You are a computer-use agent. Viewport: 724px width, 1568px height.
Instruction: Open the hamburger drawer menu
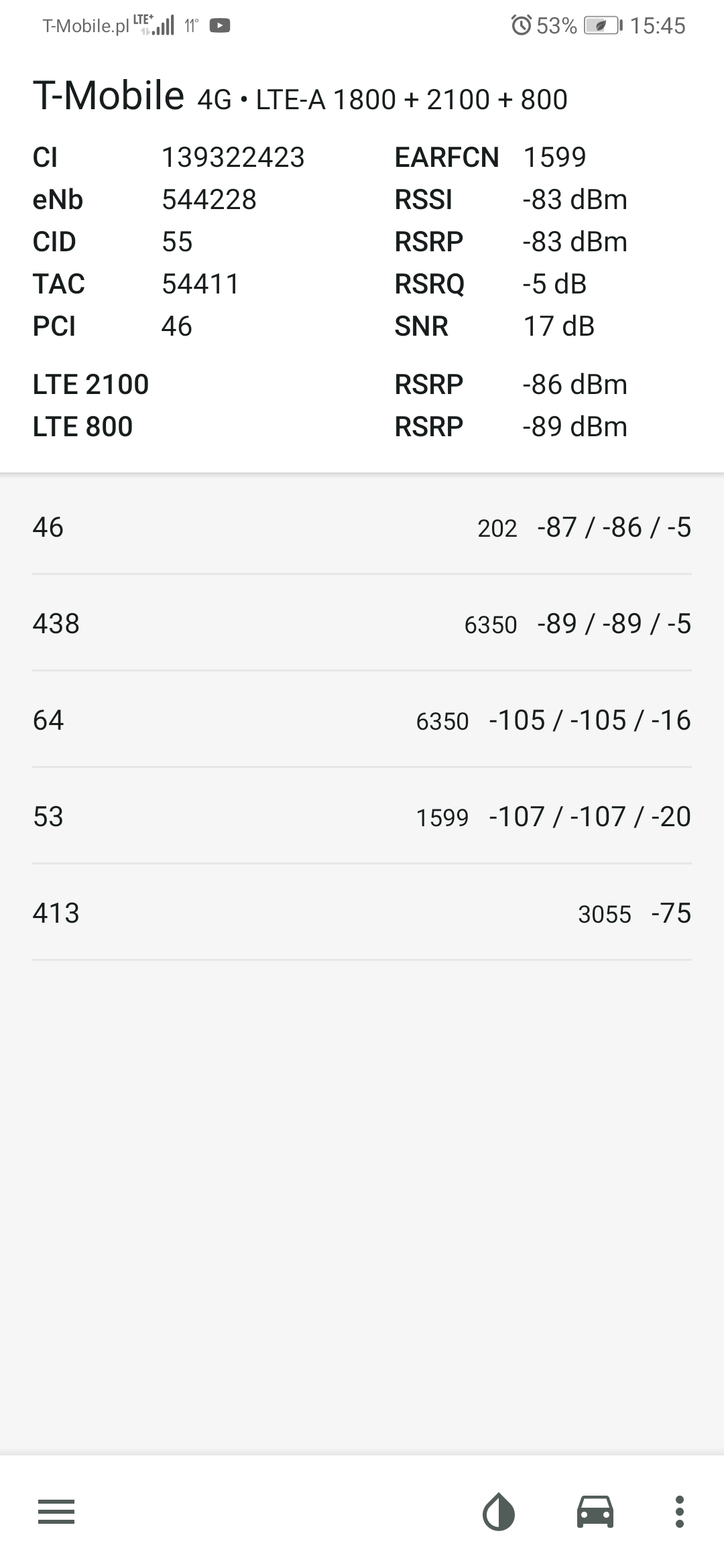pyautogui.click(x=56, y=1512)
